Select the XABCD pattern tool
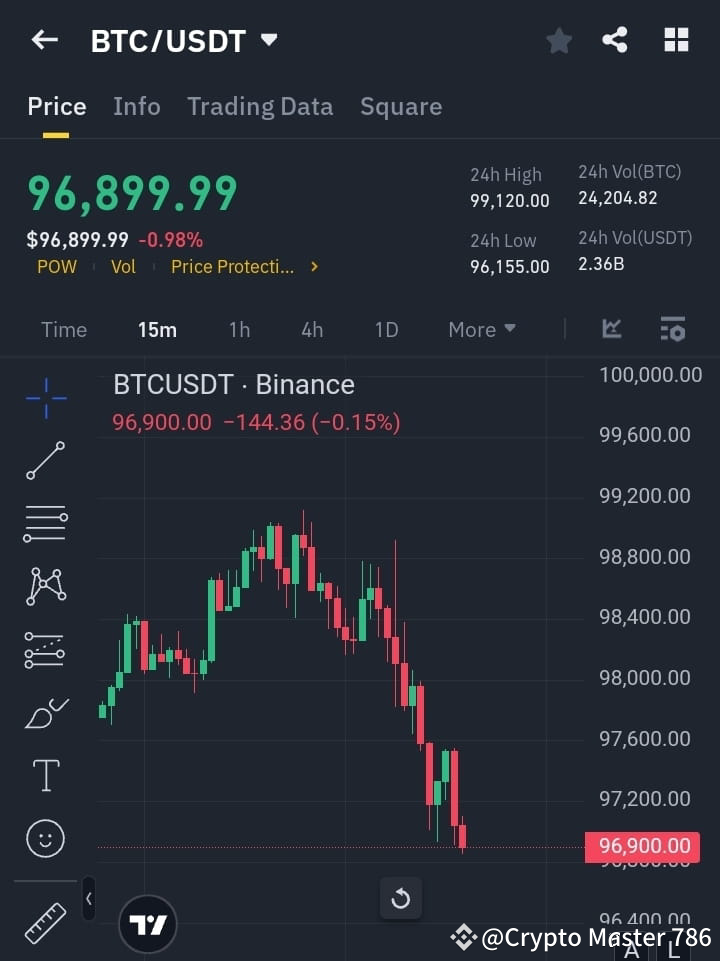720x961 pixels. click(x=45, y=587)
